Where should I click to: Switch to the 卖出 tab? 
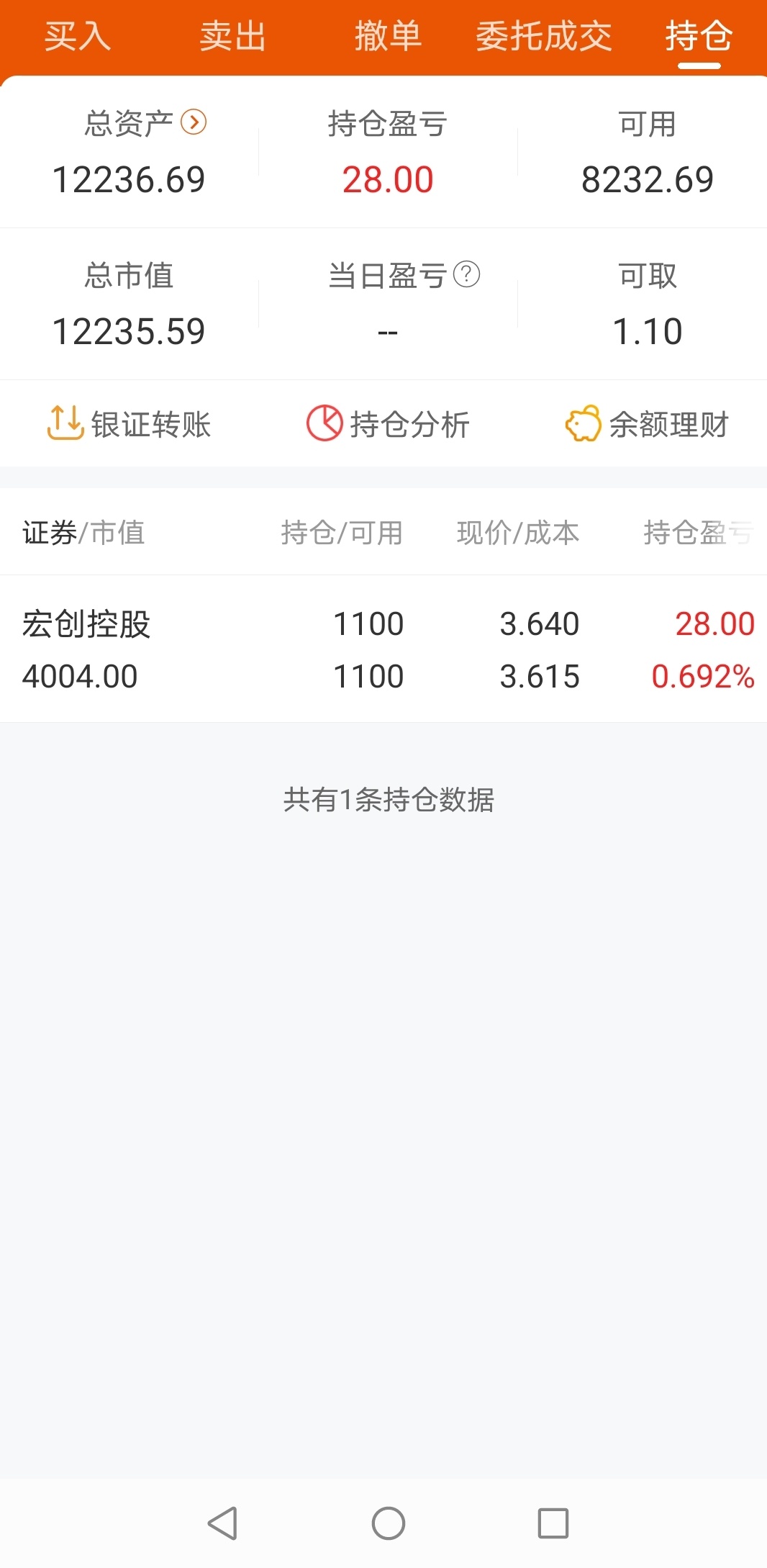[x=233, y=36]
